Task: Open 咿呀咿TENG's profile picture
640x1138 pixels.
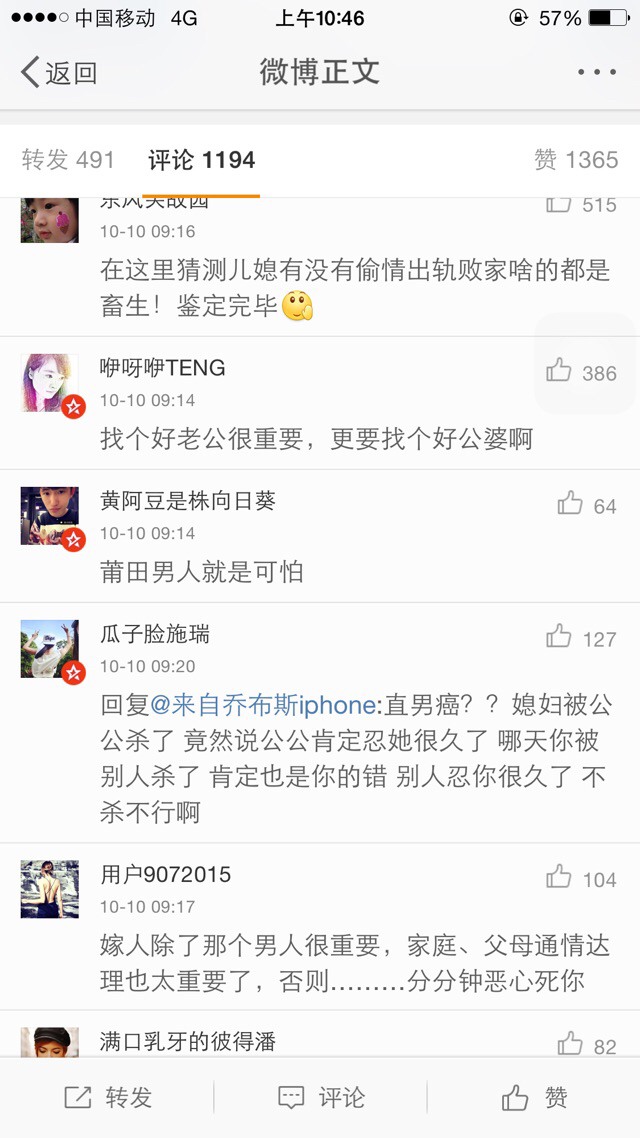Action: pos(49,382)
